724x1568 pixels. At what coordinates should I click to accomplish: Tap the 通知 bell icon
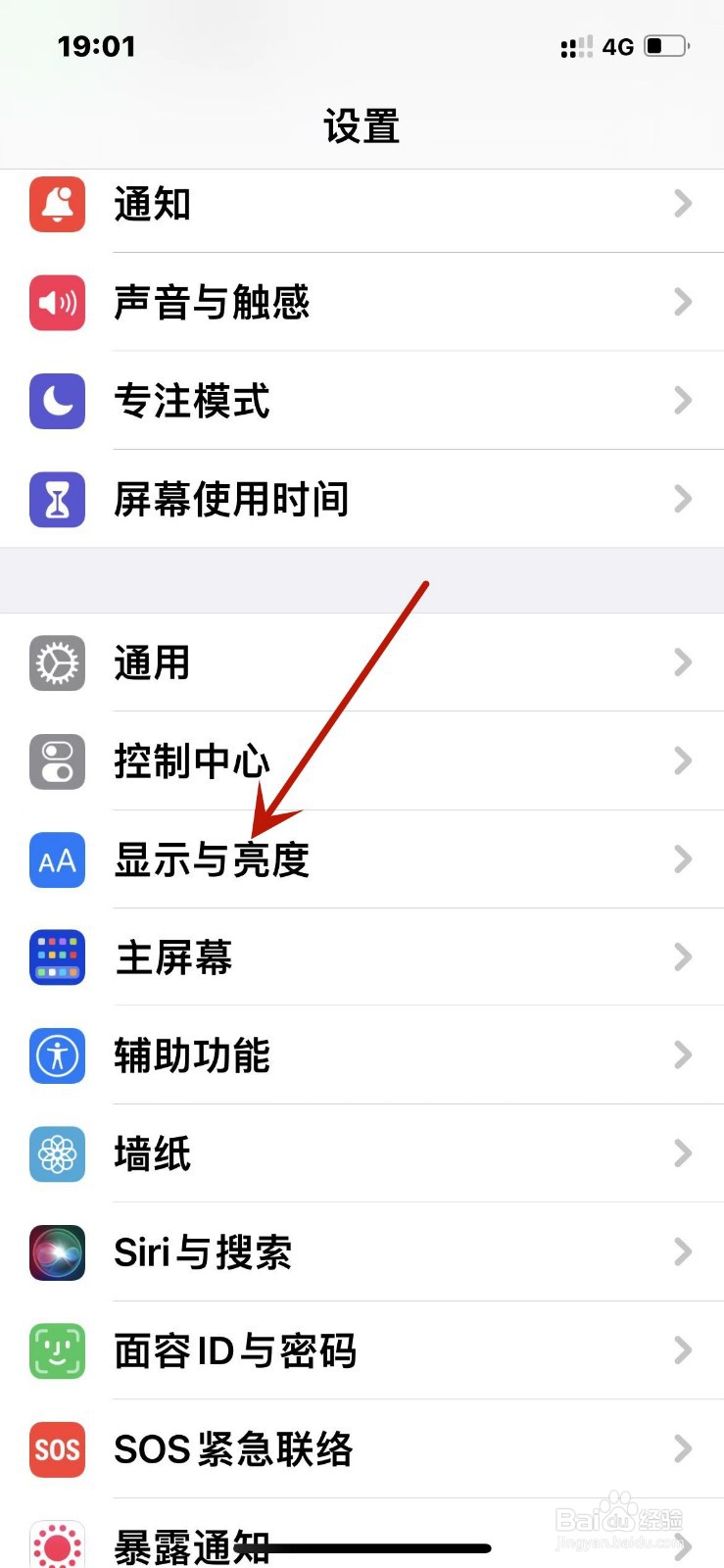coord(57,205)
